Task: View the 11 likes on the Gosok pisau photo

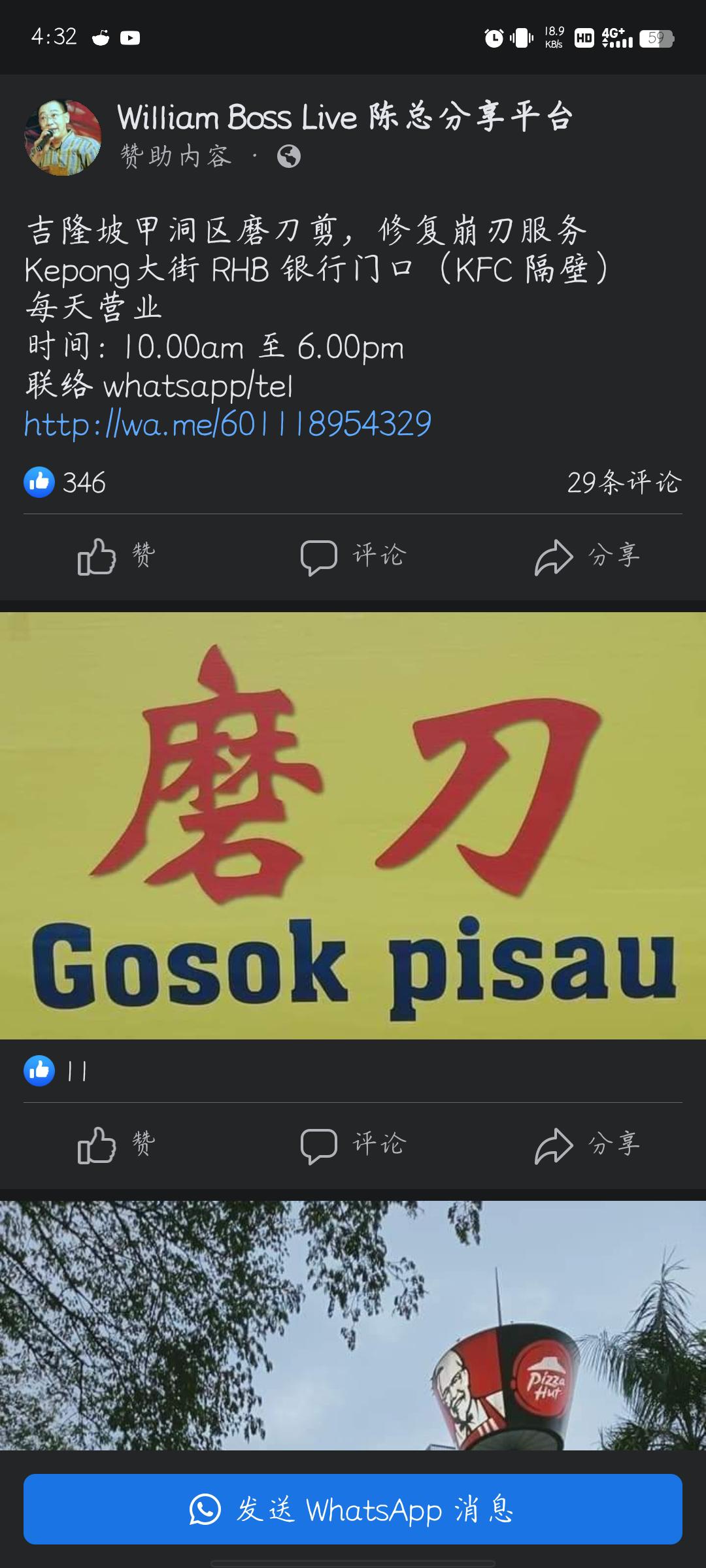Action: click(x=58, y=1071)
